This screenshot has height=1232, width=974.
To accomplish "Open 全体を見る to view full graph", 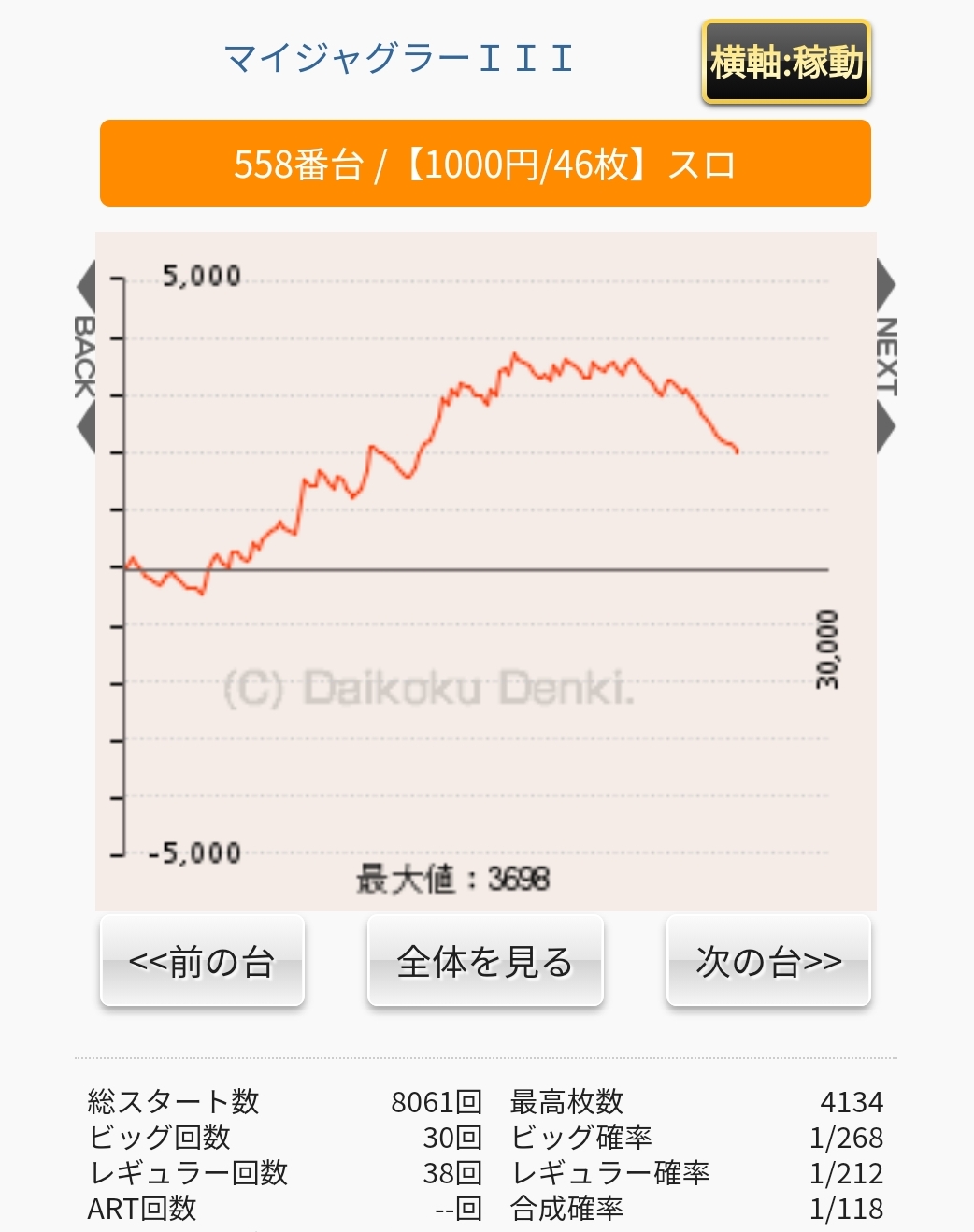I will click(x=485, y=960).
